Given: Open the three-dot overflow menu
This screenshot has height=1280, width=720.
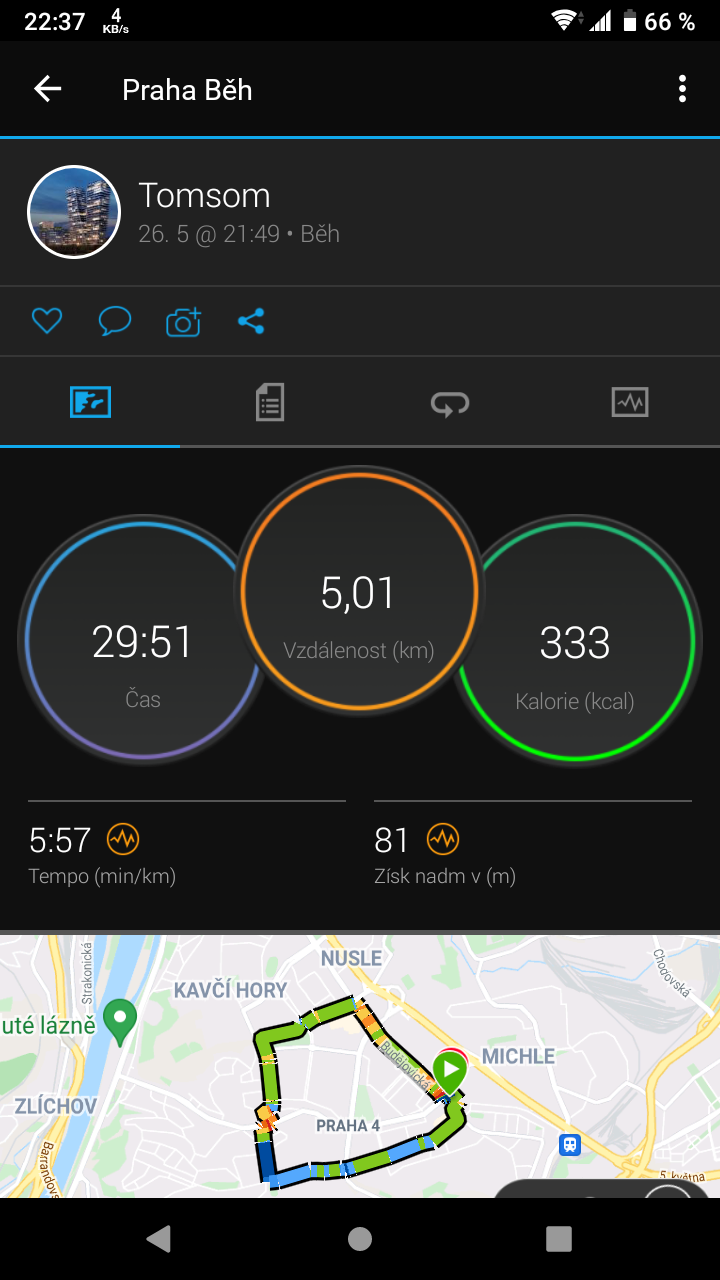Looking at the screenshot, I should (682, 89).
